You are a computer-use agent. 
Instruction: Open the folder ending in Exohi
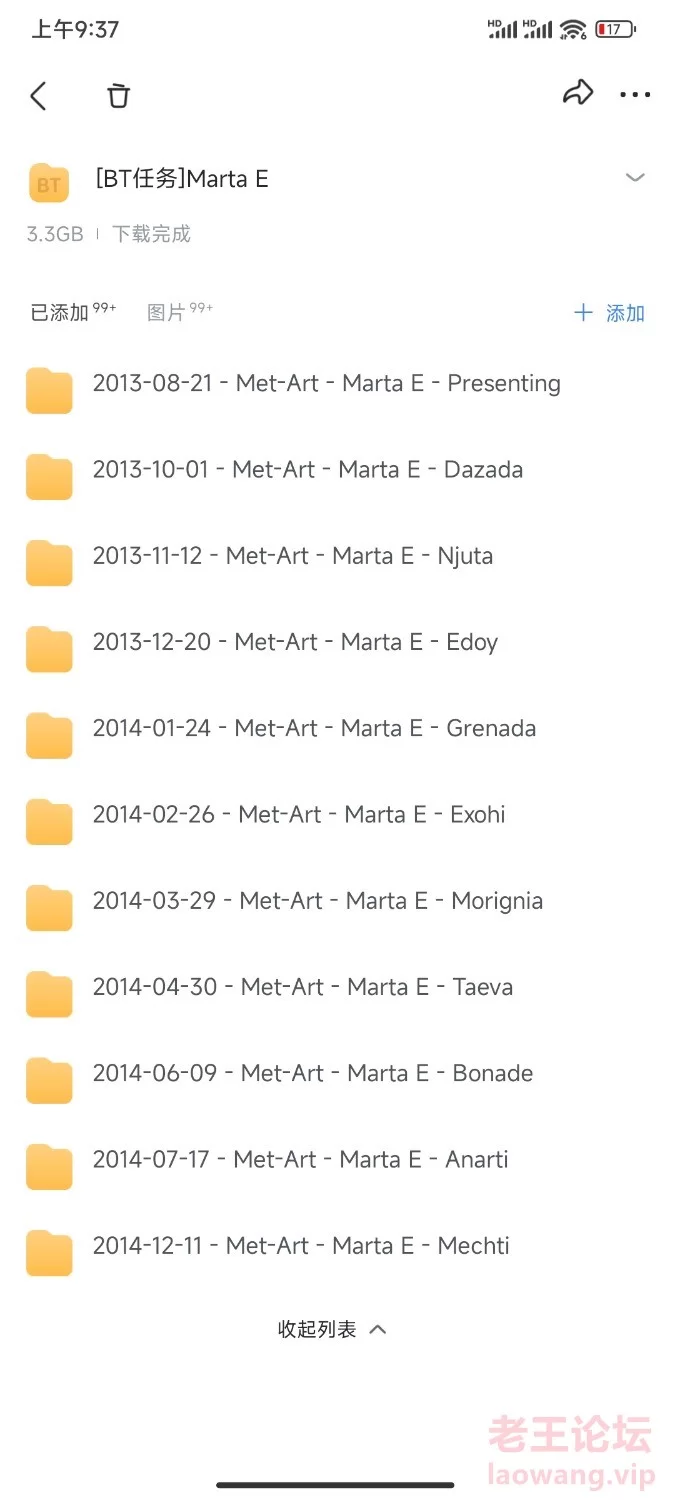coord(337,815)
